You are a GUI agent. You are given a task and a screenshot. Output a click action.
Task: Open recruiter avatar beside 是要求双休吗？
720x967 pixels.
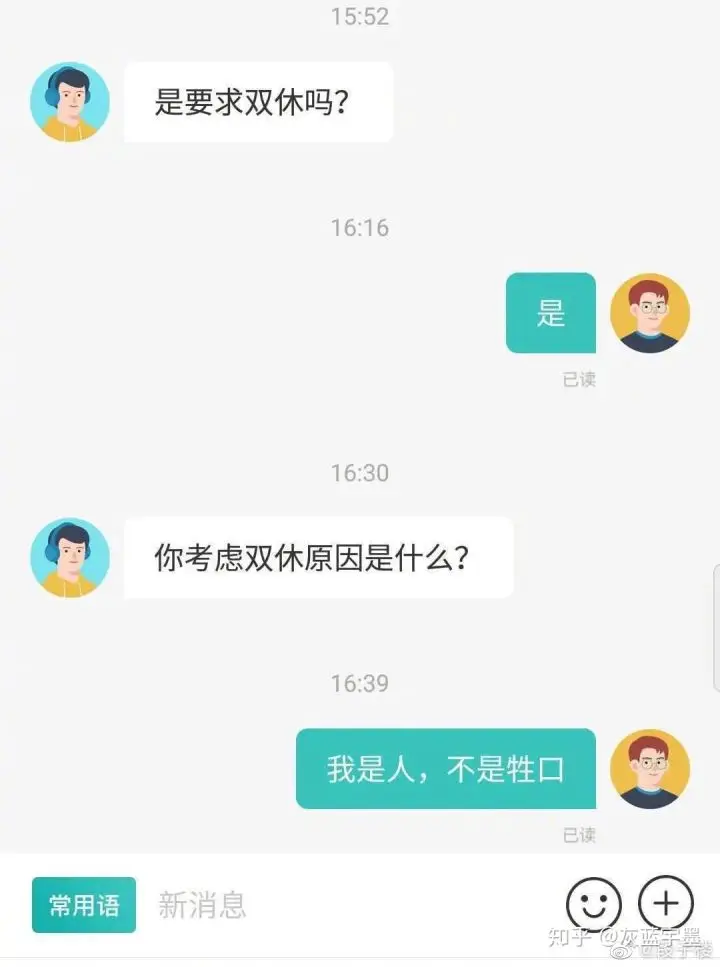[x=70, y=102]
